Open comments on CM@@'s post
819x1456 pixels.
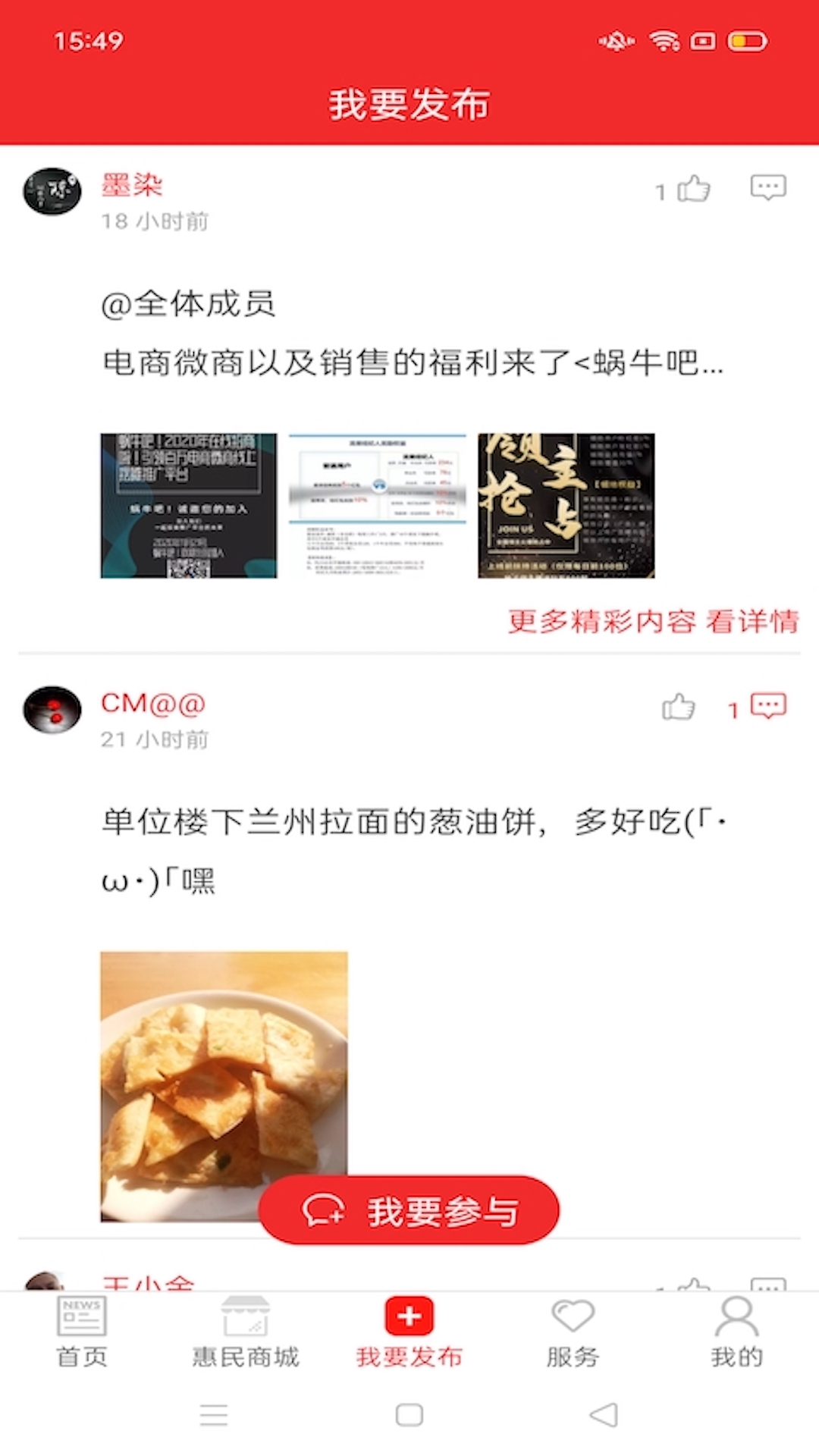767,707
